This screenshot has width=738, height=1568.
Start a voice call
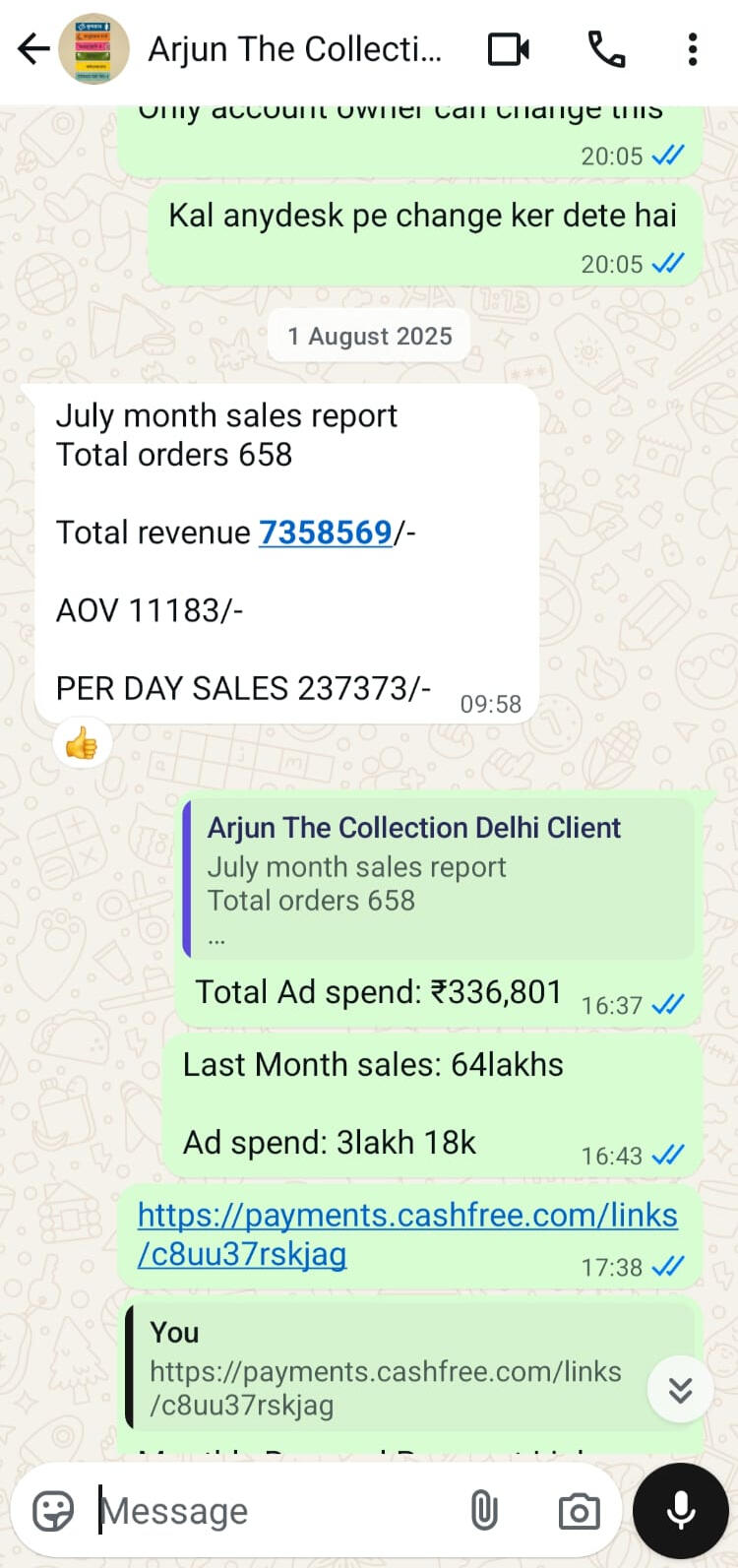[606, 49]
